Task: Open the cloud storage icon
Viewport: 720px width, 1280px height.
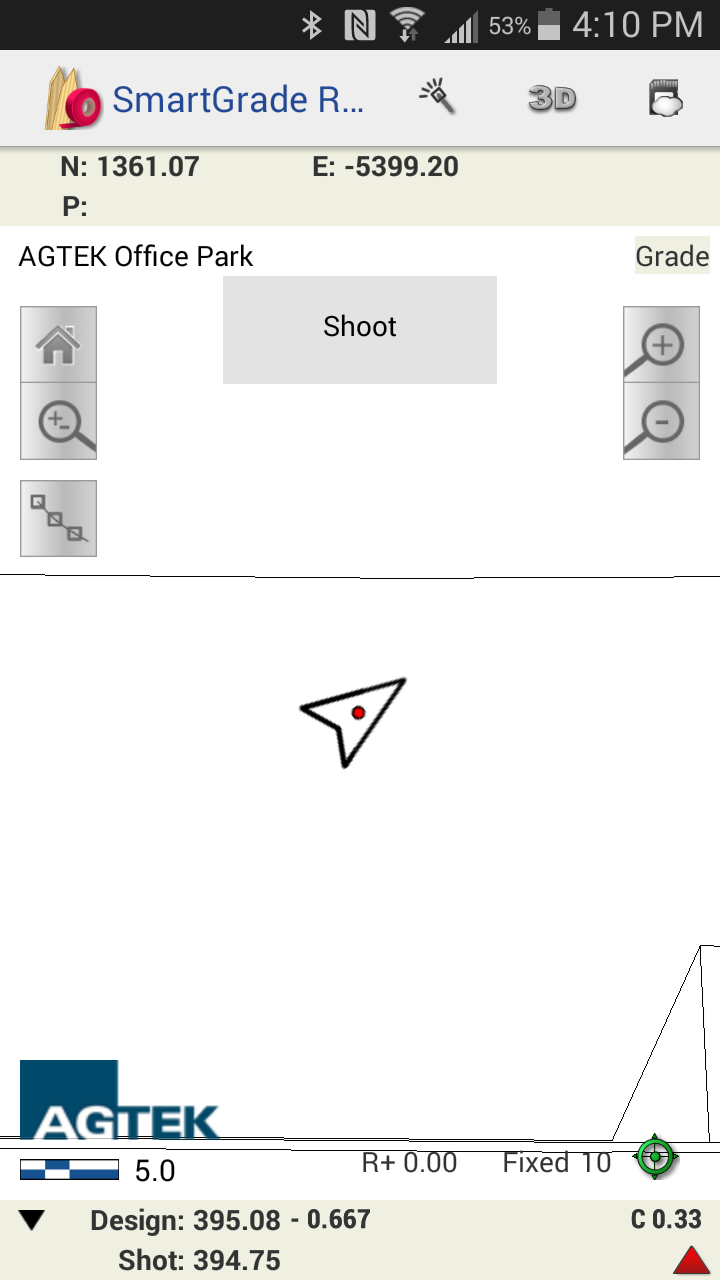Action: (x=665, y=98)
